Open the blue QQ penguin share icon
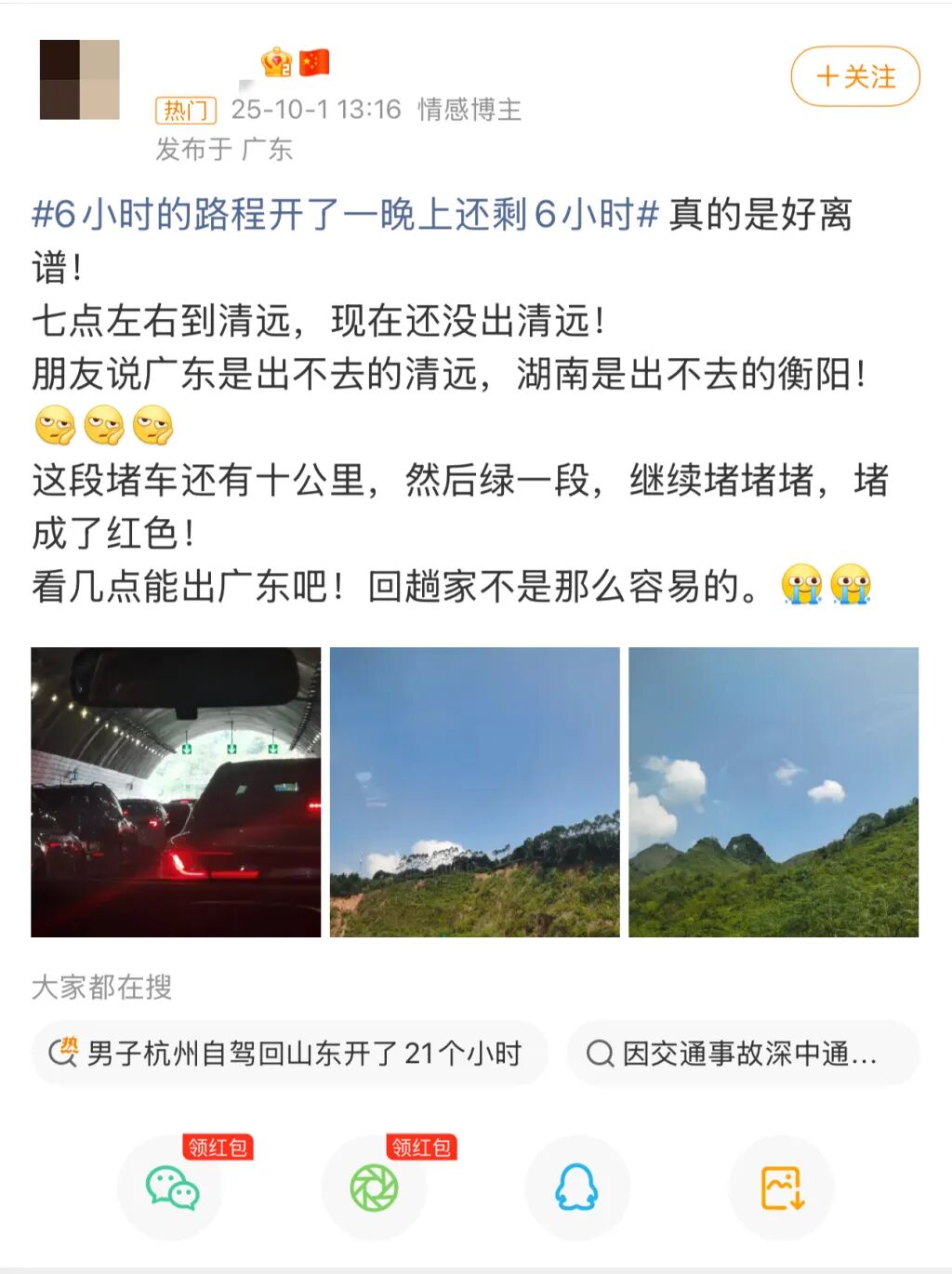This screenshot has height=1274, width=952. (576, 1188)
